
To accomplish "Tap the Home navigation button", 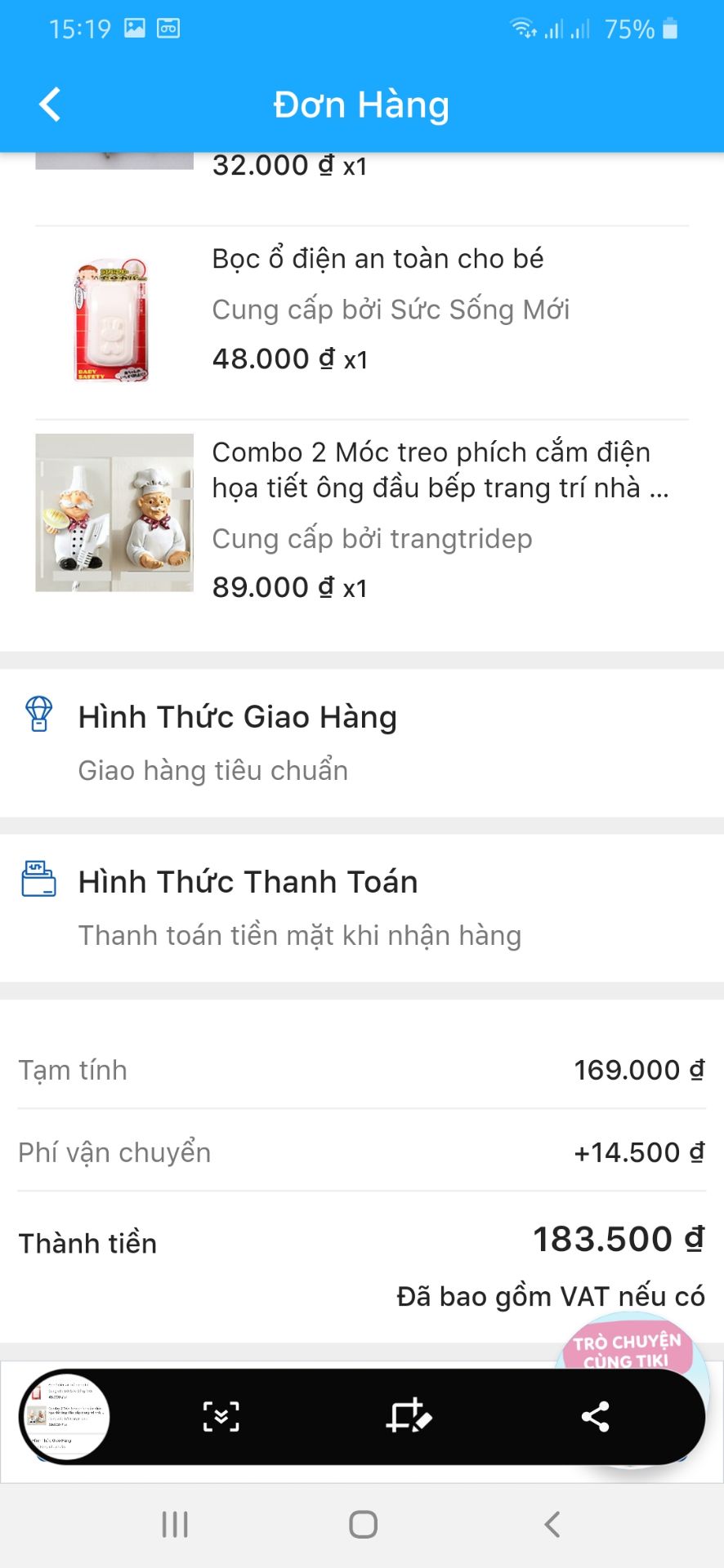I will [362, 1522].
